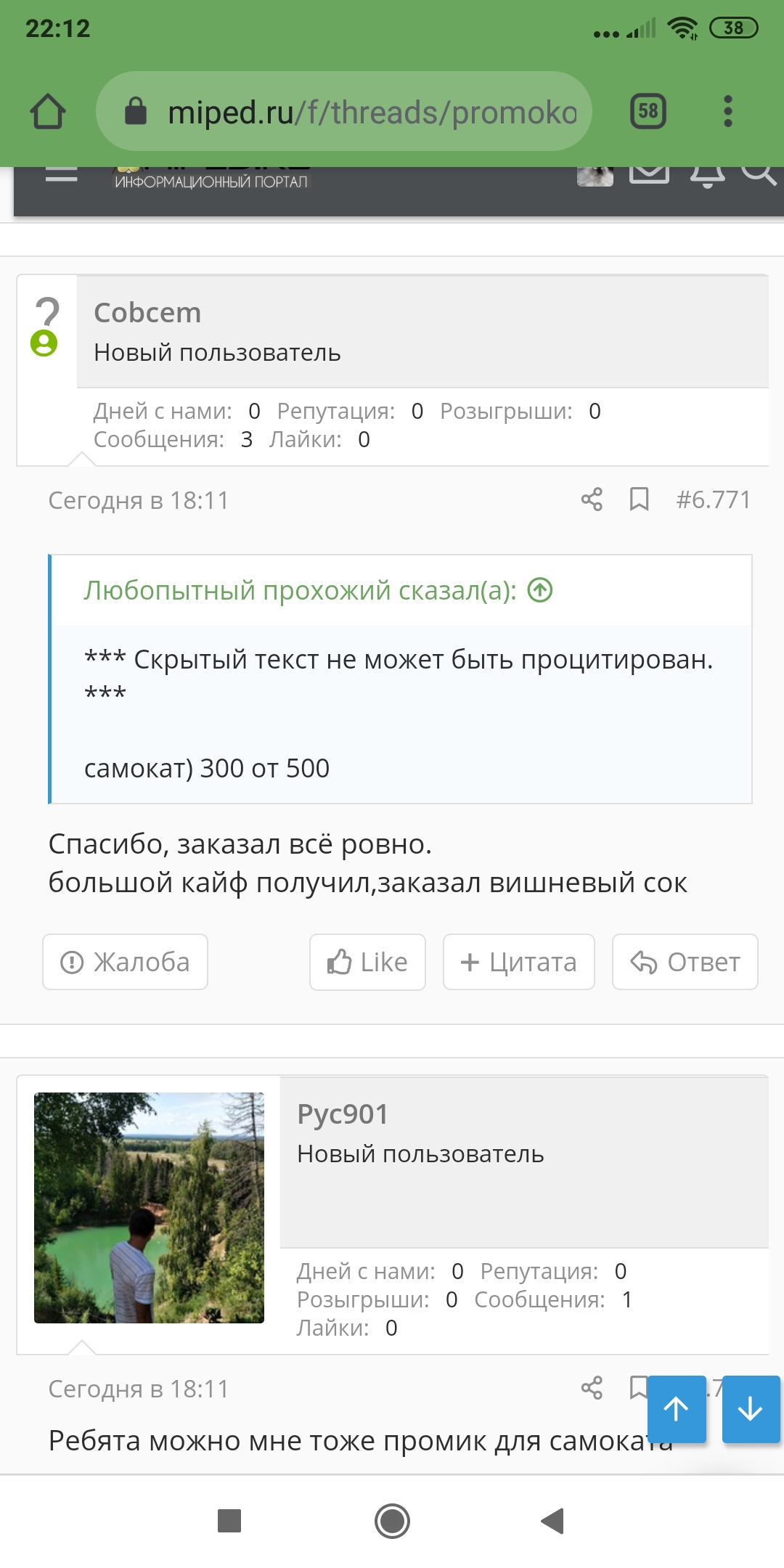Share post #6.771

(592, 499)
